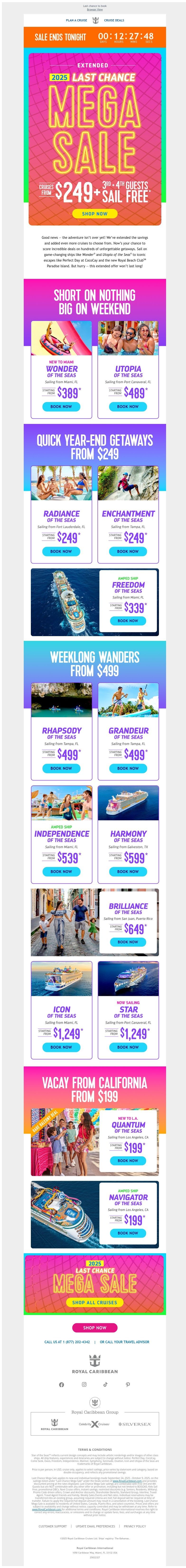Open Royal Caribbean Facebook page
Viewport: 186px width, 1568px height.
pos(61,1384)
